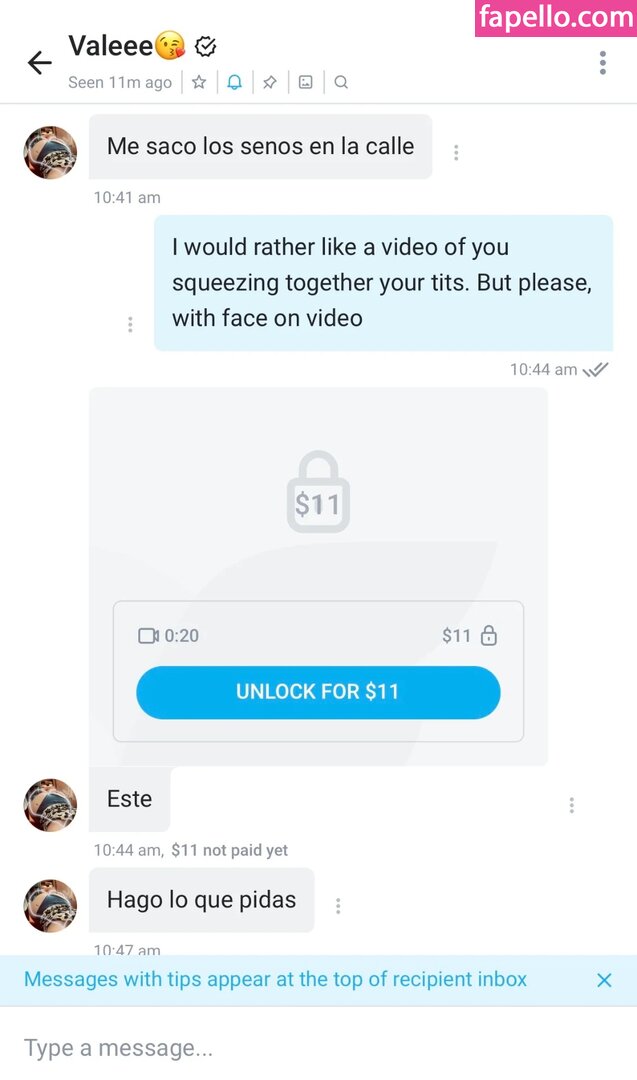Add this chat to favorites with the star
Viewport: 637px width, 1080px height.
(x=199, y=83)
